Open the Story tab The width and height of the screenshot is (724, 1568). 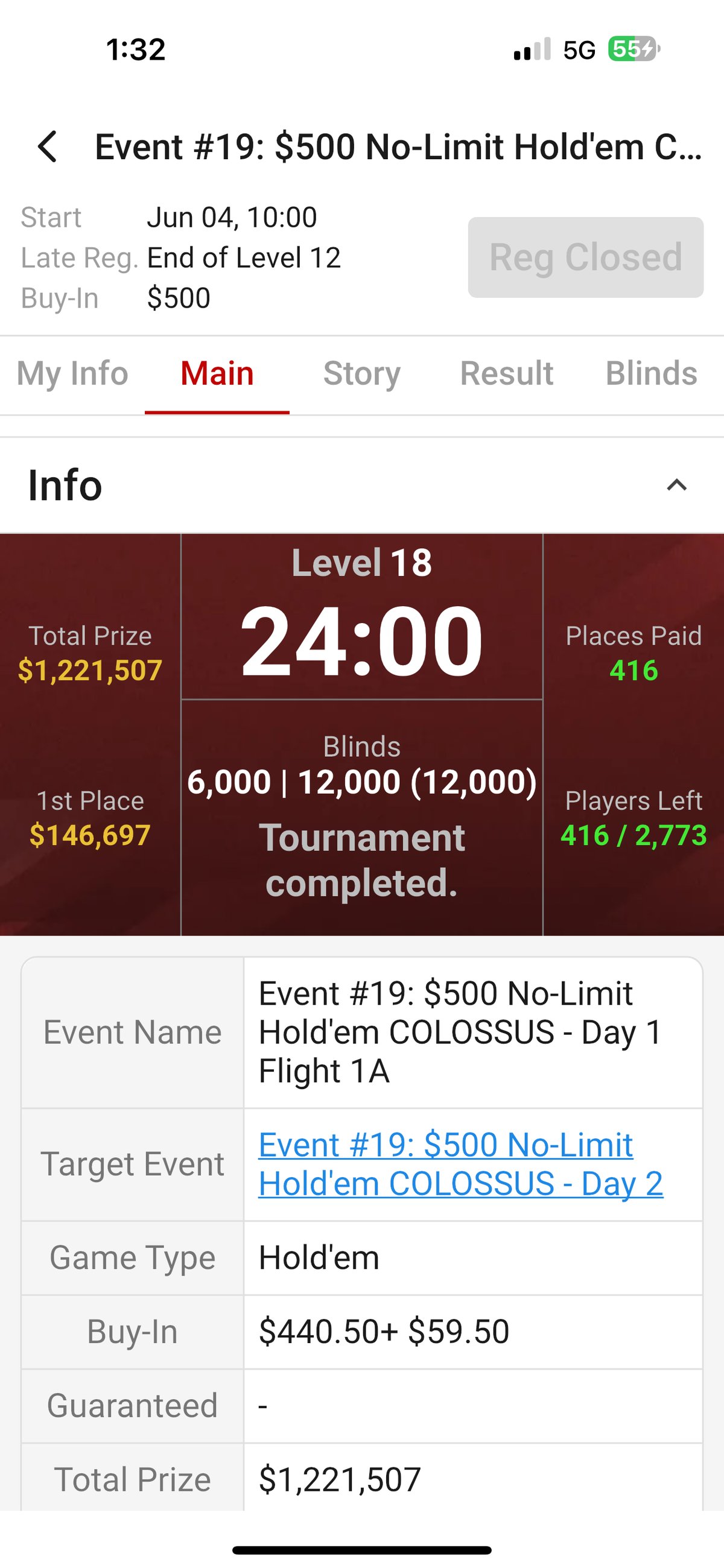361,373
